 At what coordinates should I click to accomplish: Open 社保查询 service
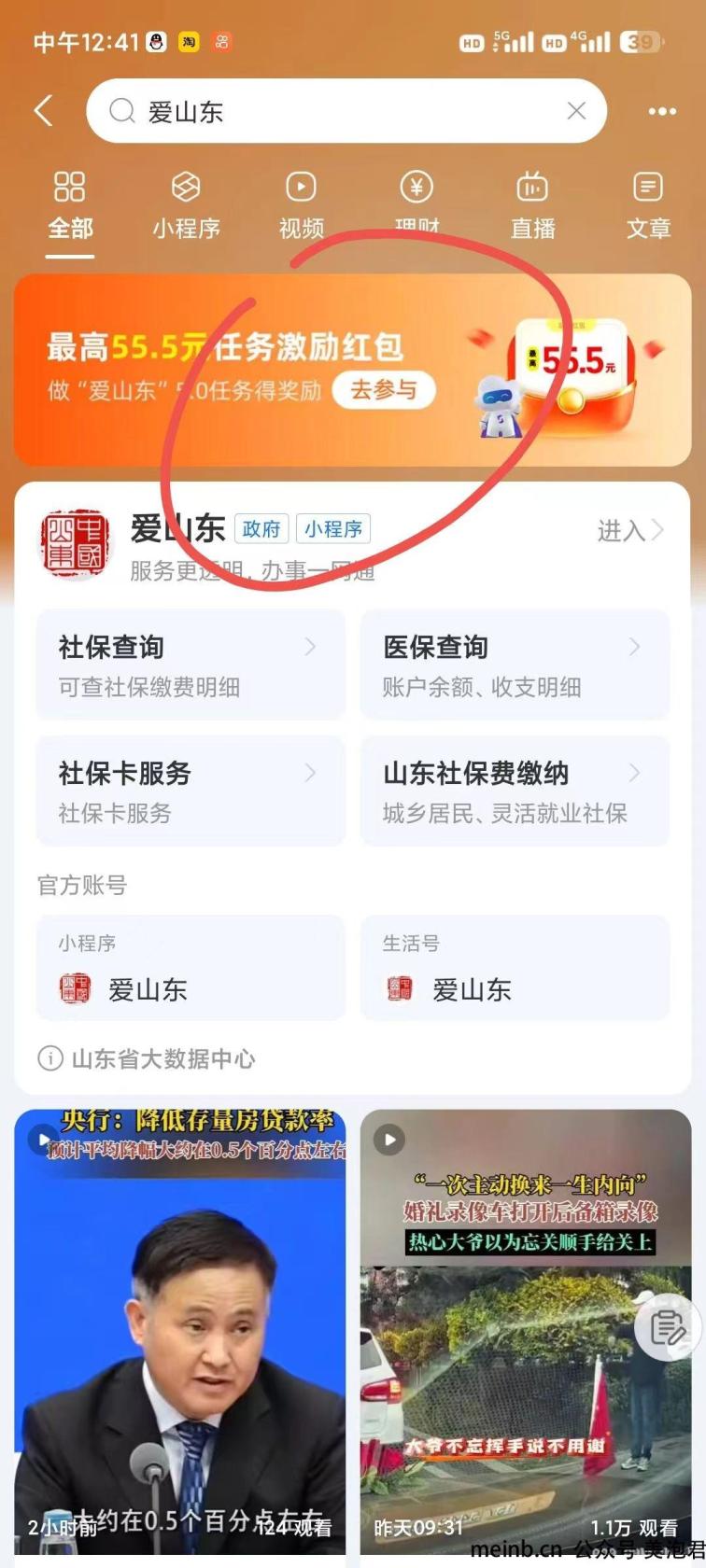(191, 665)
